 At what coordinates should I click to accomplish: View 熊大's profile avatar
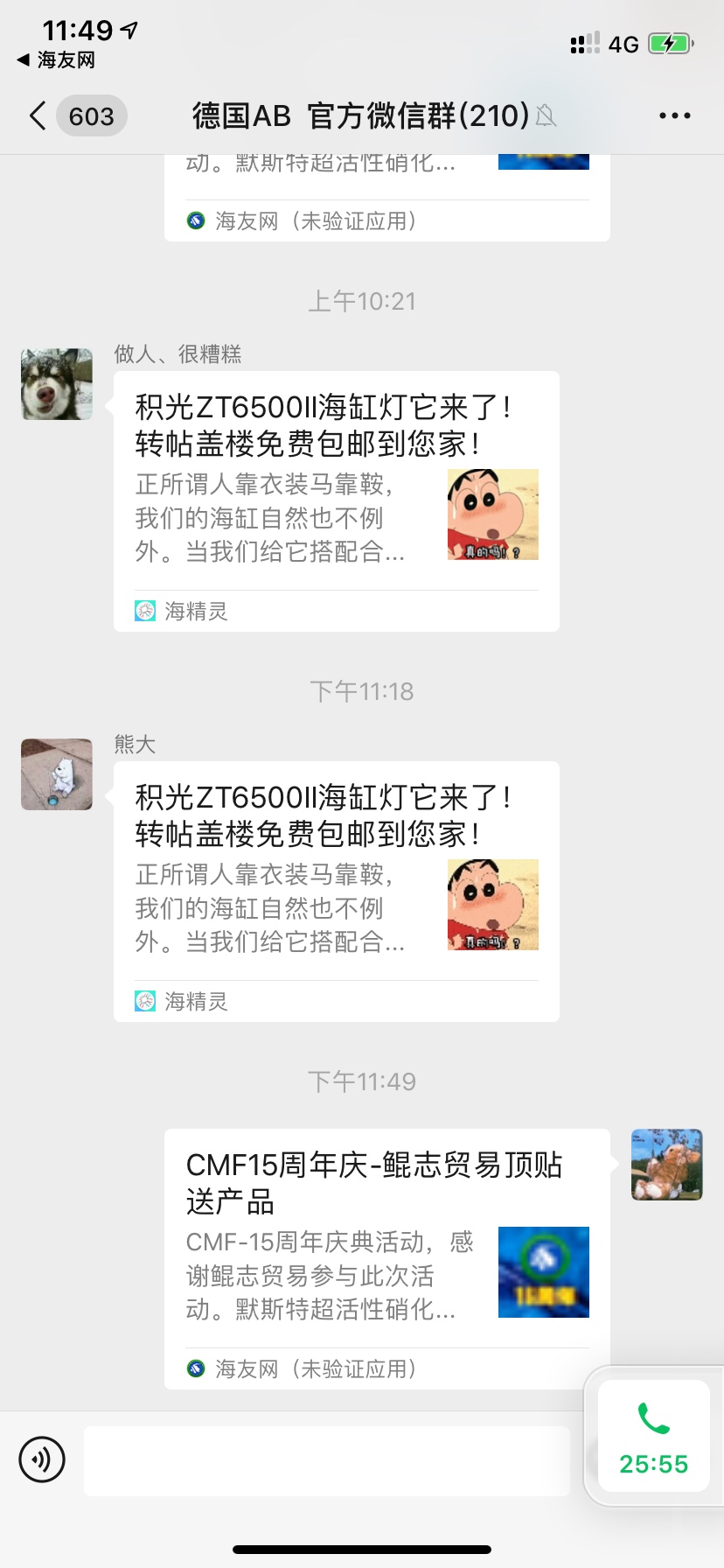57,774
